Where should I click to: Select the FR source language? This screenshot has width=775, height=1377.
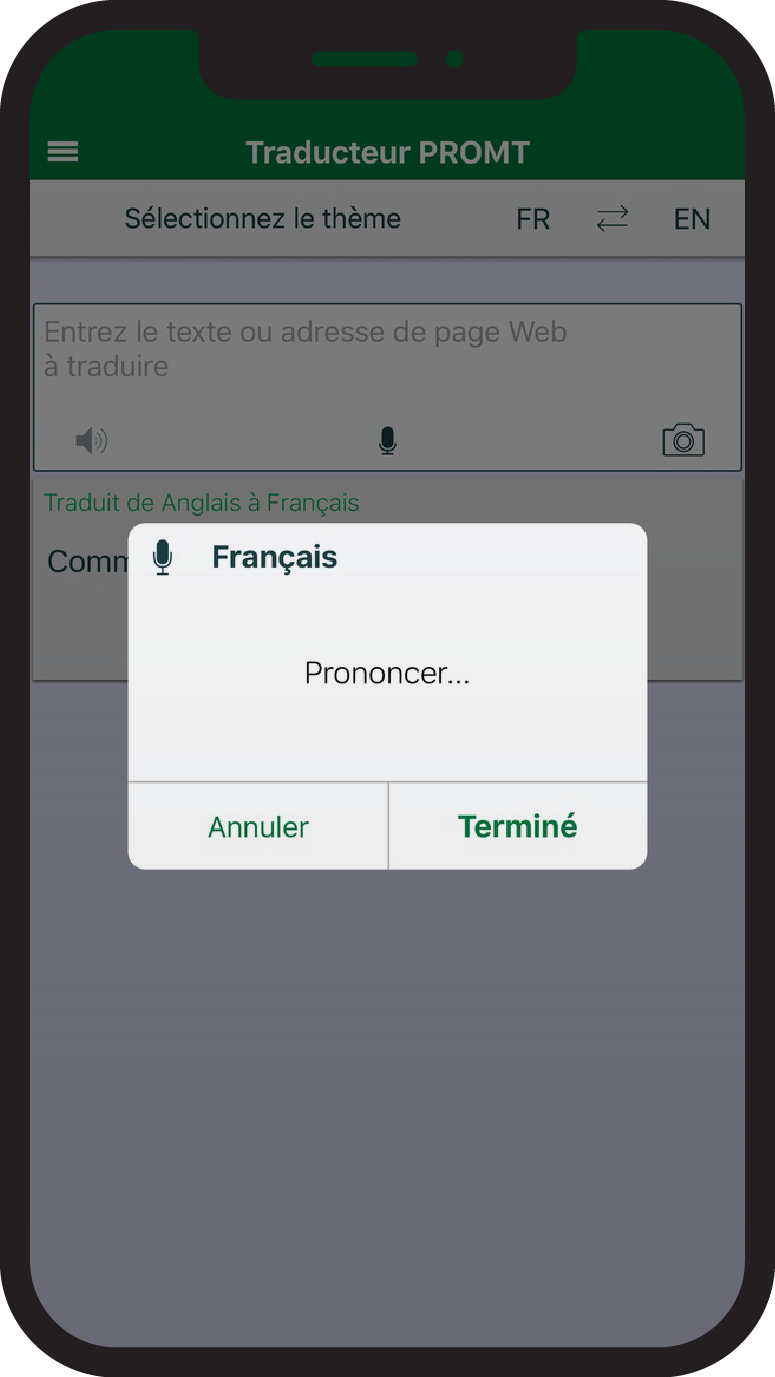tap(533, 219)
